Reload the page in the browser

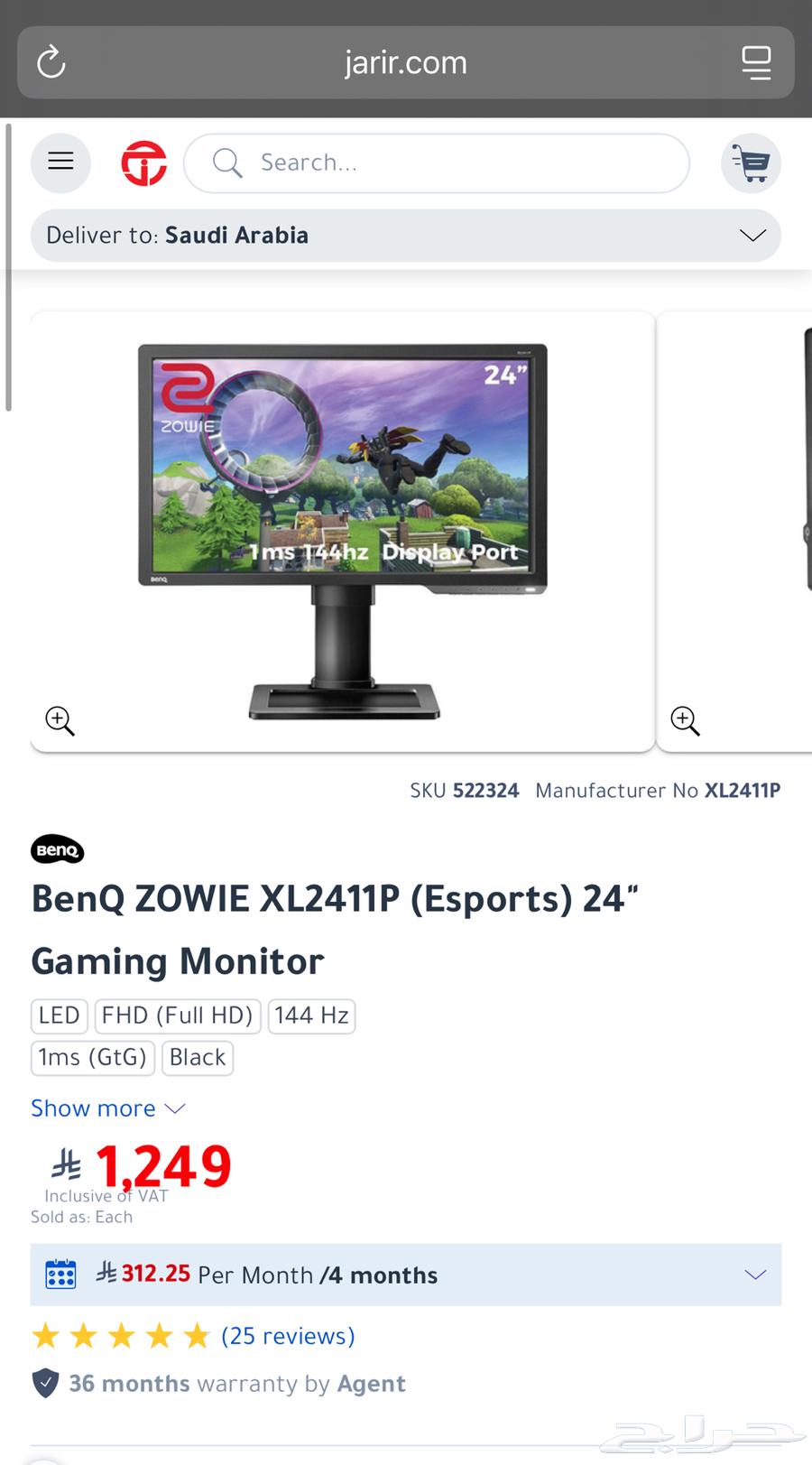click(x=51, y=62)
